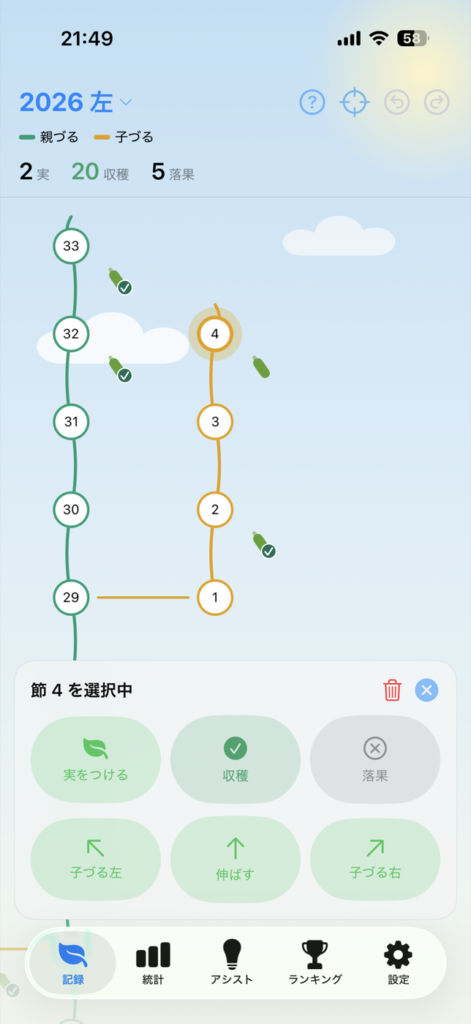Delete node 4 with the trash icon
The width and height of the screenshot is (471, 1024).
click(x=392, y=690)
